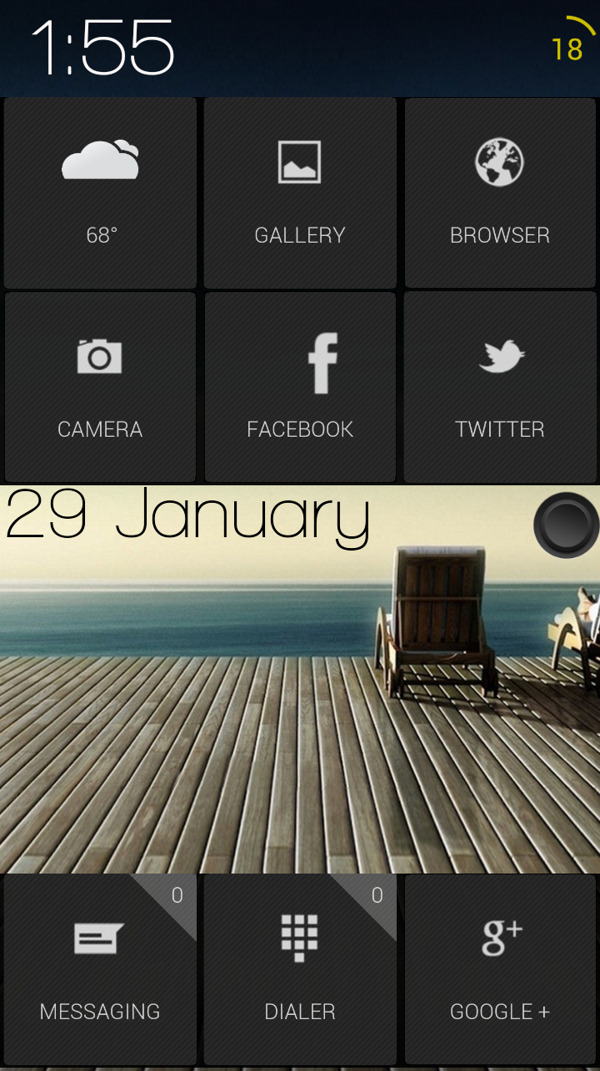Open the Camera tile
This screenshot has height=1071, width=600.
click(100, 387)
